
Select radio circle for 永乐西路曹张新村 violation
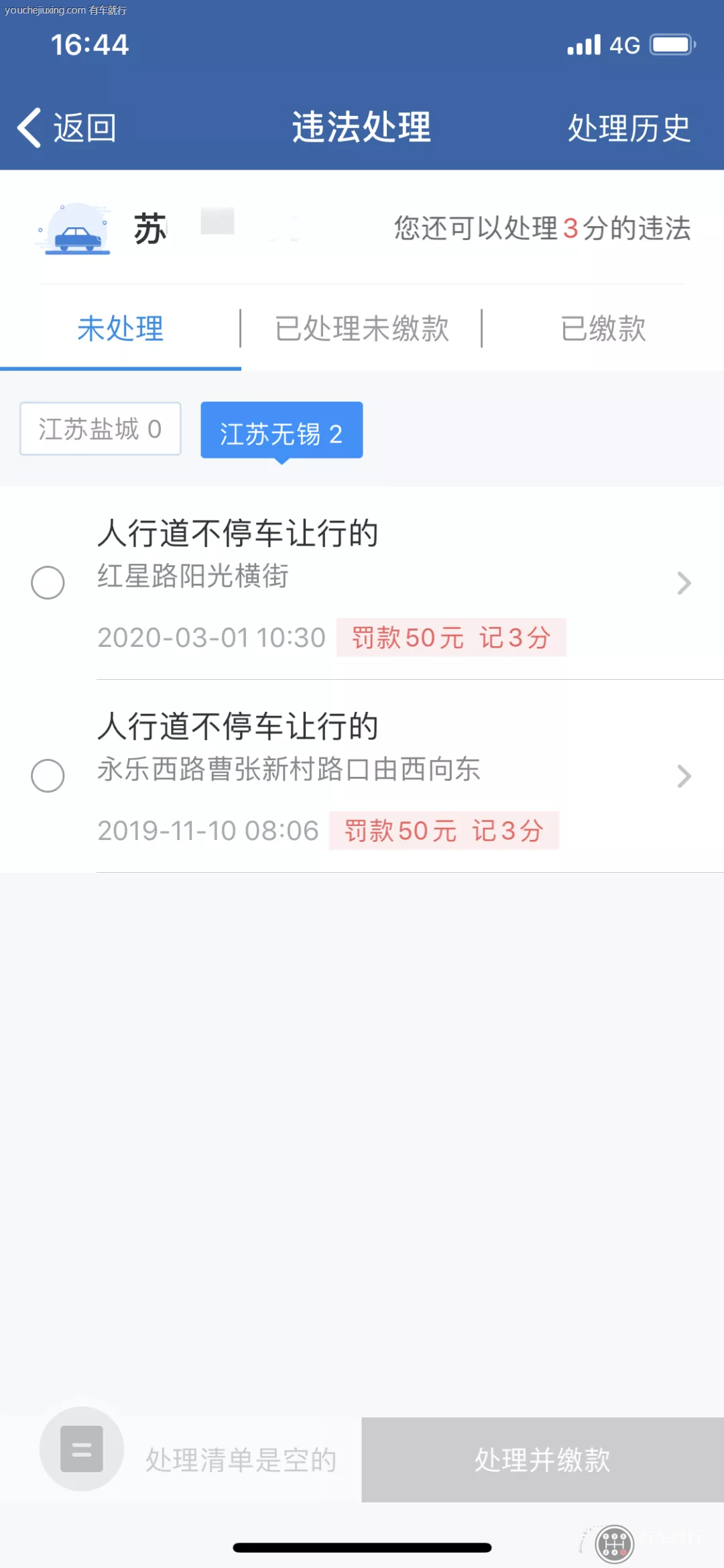click(x=48, y=776)
